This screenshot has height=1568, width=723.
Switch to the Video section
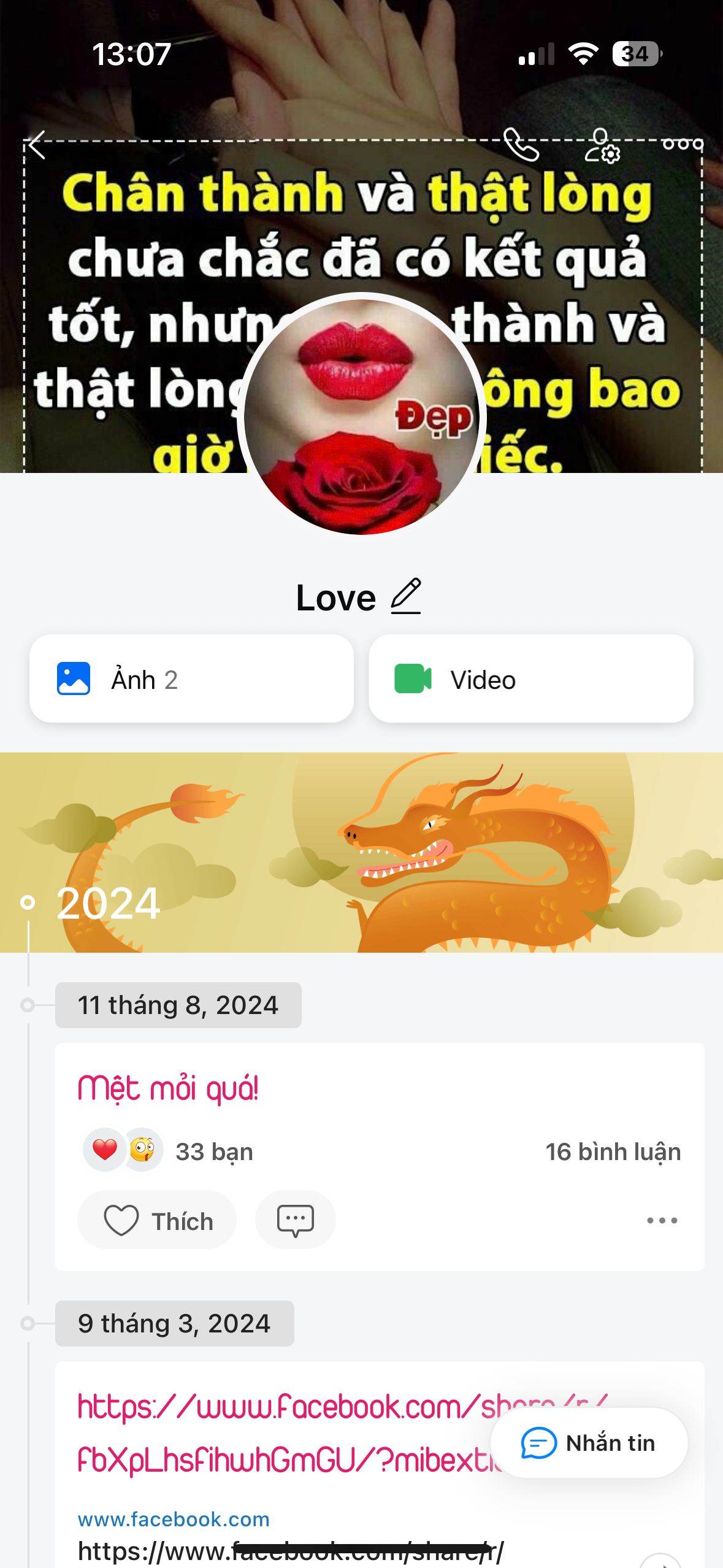tap(530, 678)
